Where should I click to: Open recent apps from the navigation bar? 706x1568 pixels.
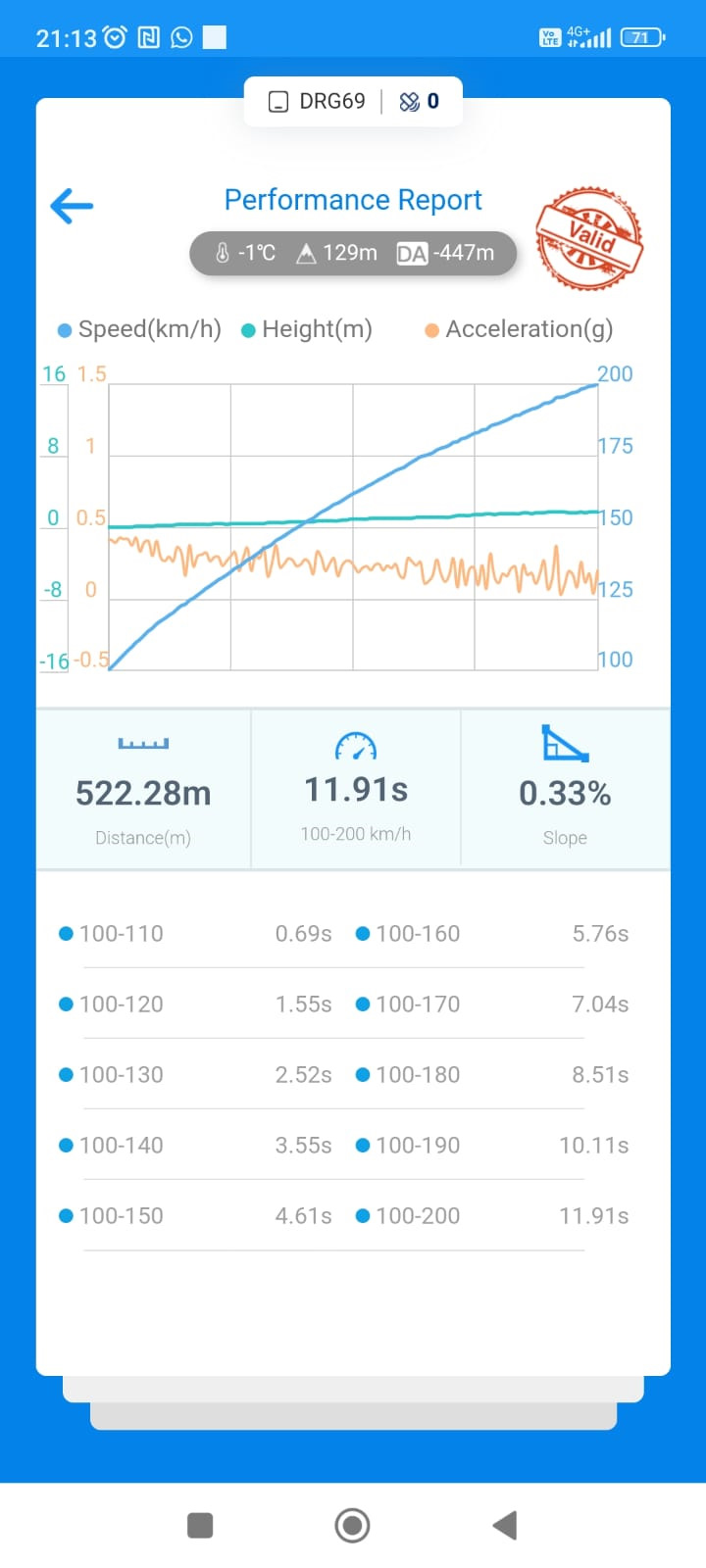coord(200,1525)
